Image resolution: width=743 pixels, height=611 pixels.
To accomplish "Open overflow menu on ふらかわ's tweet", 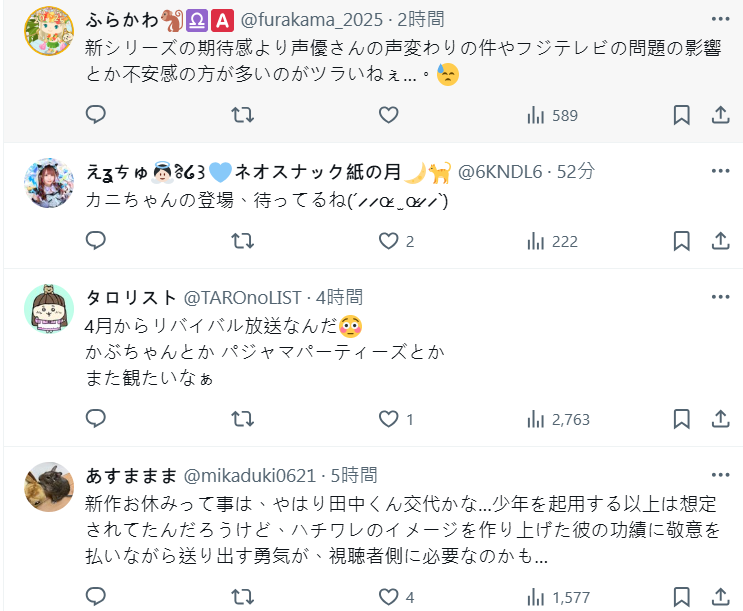I will [720, 19].
